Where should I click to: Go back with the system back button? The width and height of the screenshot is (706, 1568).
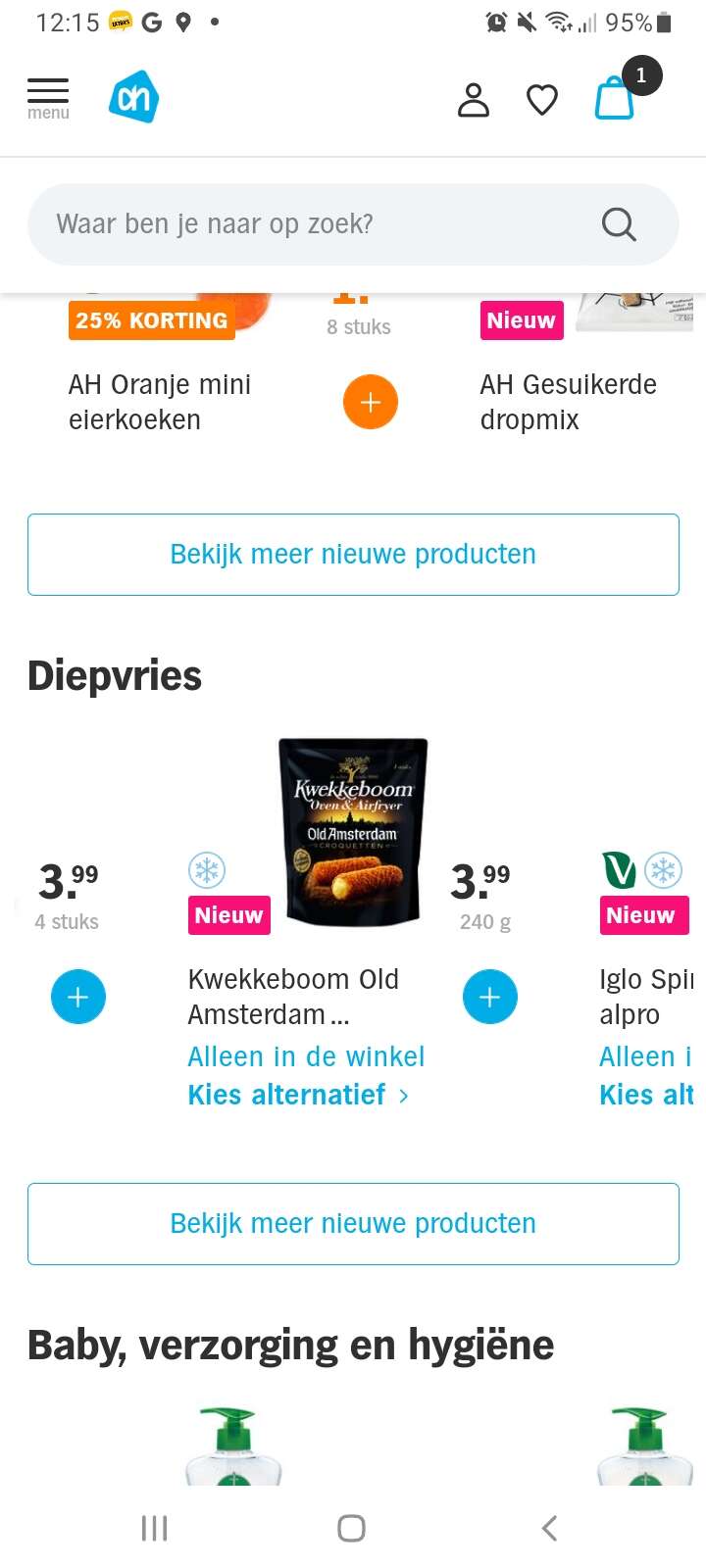pyautogui.click(x=550, y=1528)
